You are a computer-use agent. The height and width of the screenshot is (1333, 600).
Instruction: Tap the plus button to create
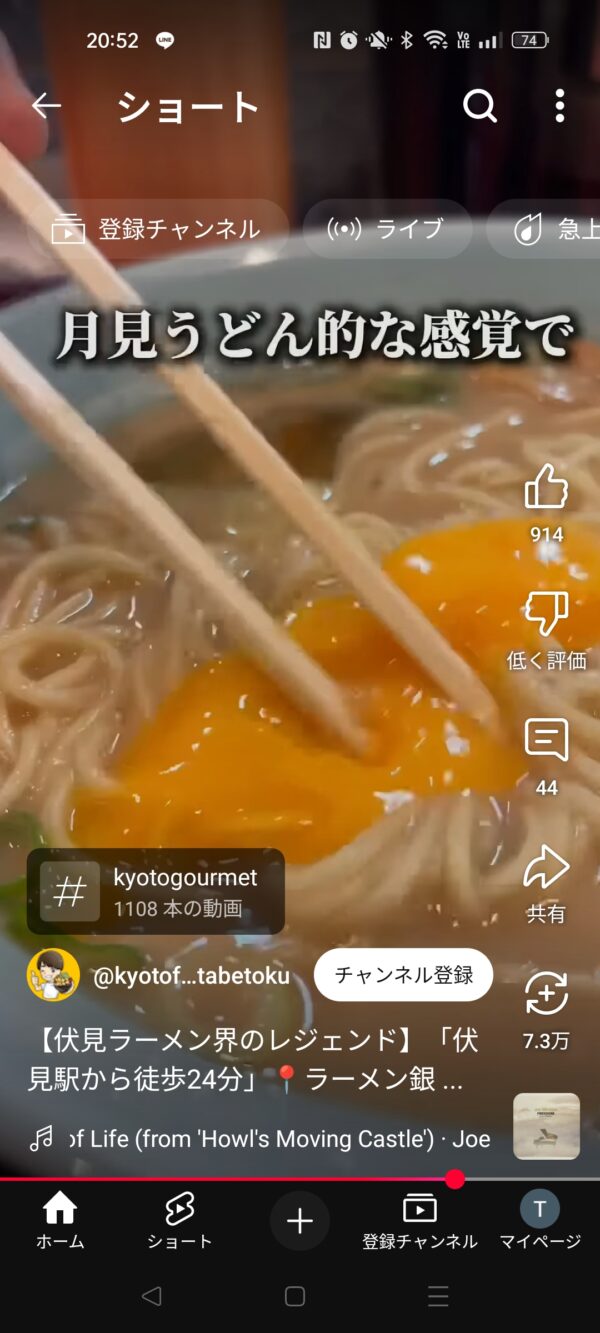(x=300, y=1221)
